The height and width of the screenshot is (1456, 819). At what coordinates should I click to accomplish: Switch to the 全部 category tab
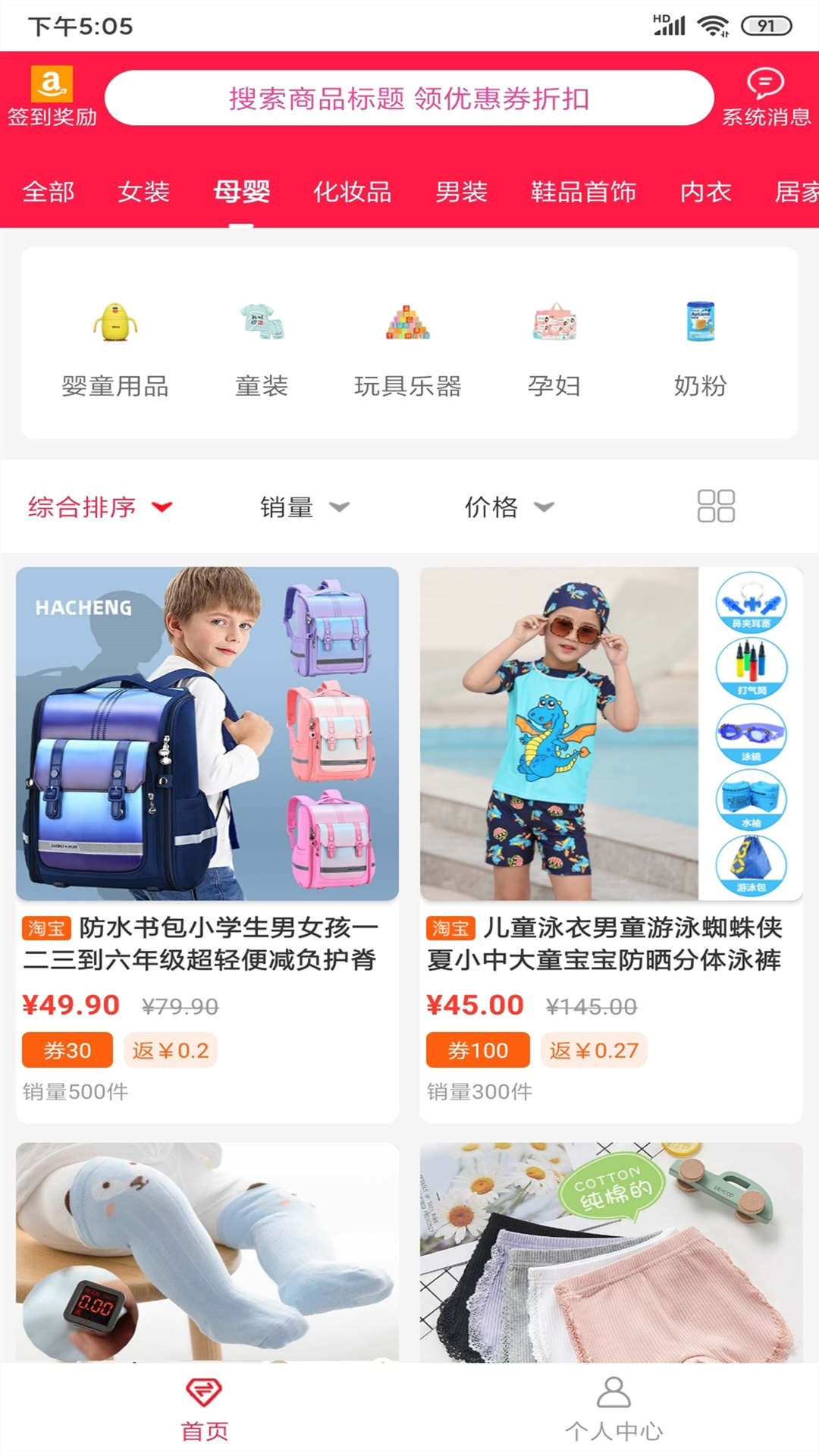point(49,192)
